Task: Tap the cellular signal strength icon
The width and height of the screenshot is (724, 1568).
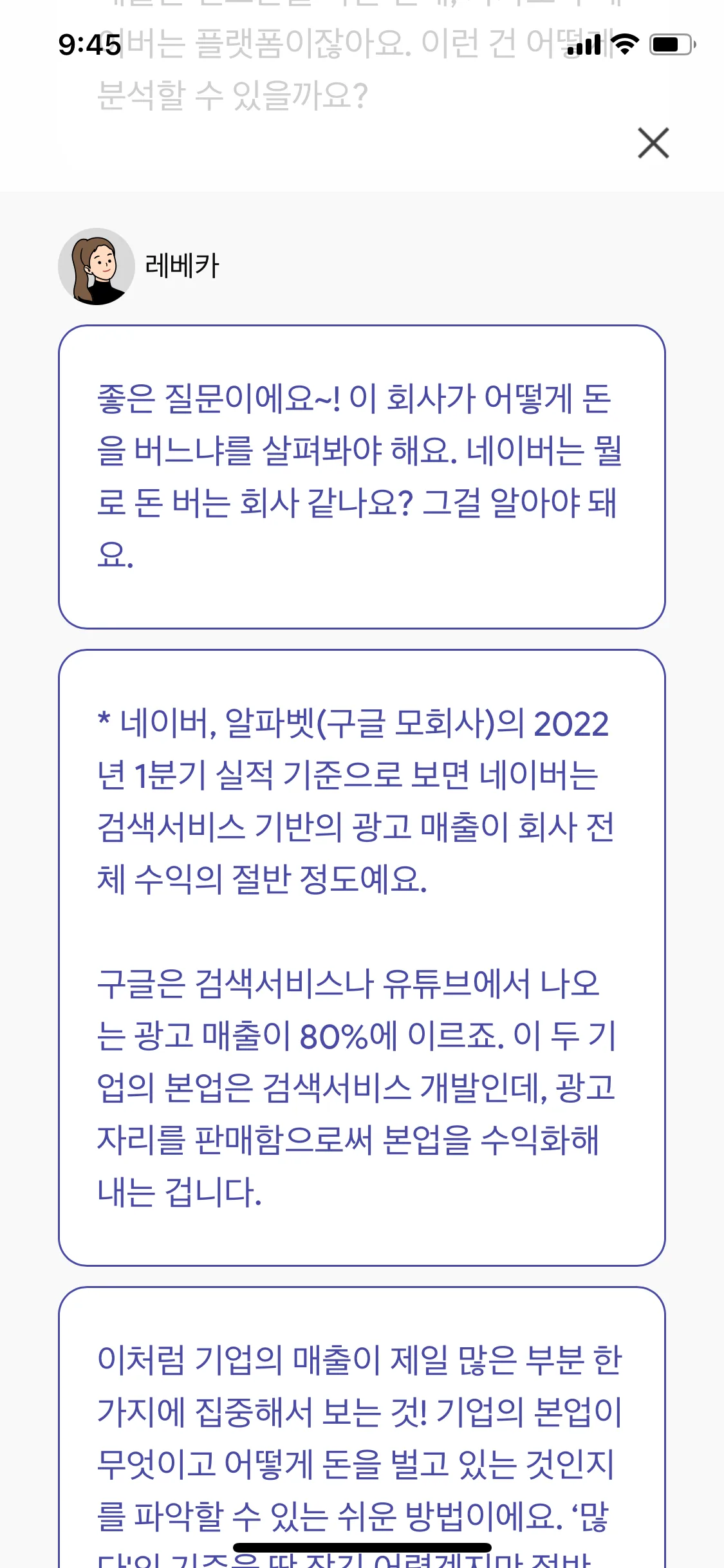Action: tap(584, 45)
